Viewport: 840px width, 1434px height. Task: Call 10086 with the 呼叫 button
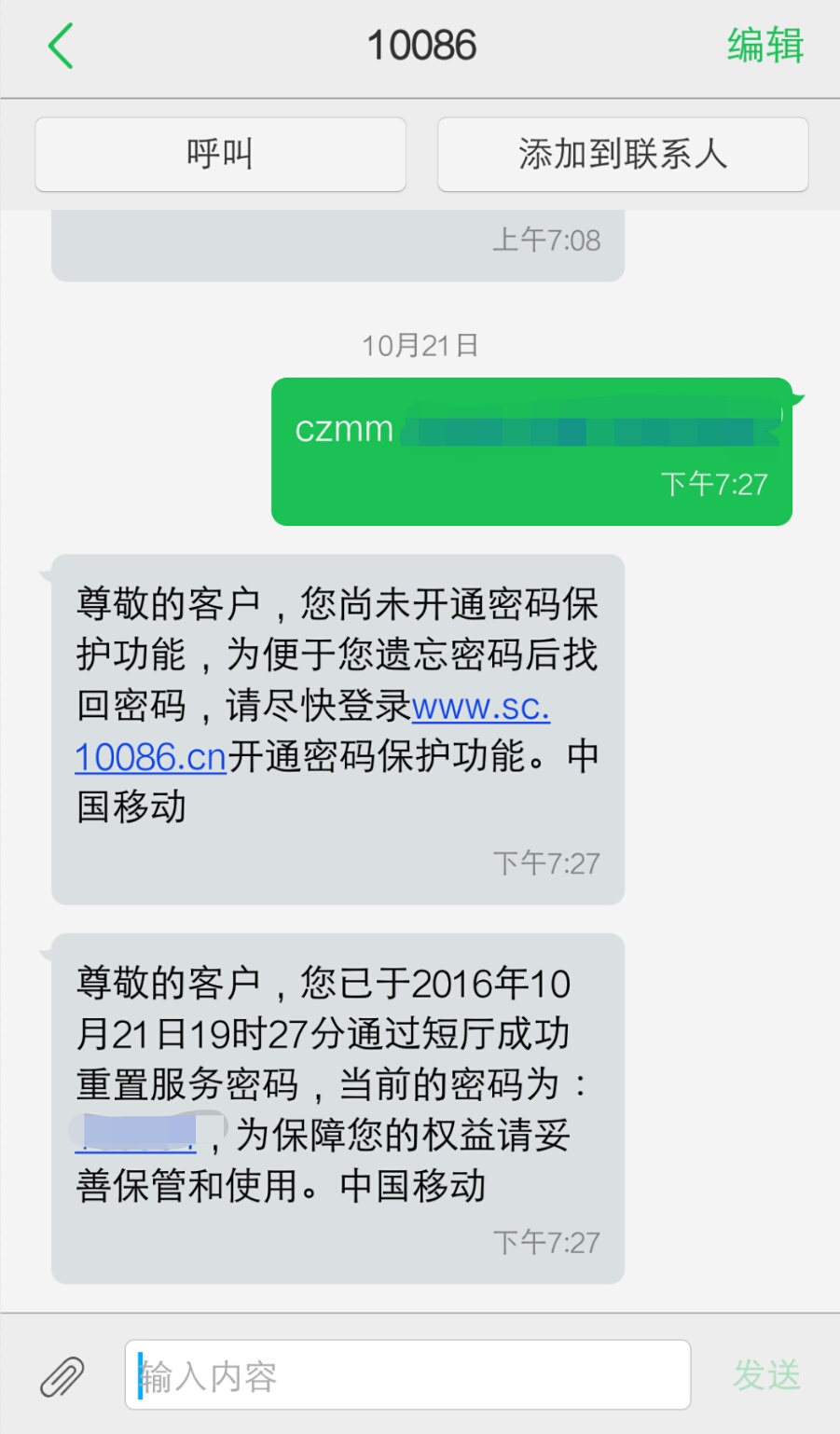click(221, 155)
